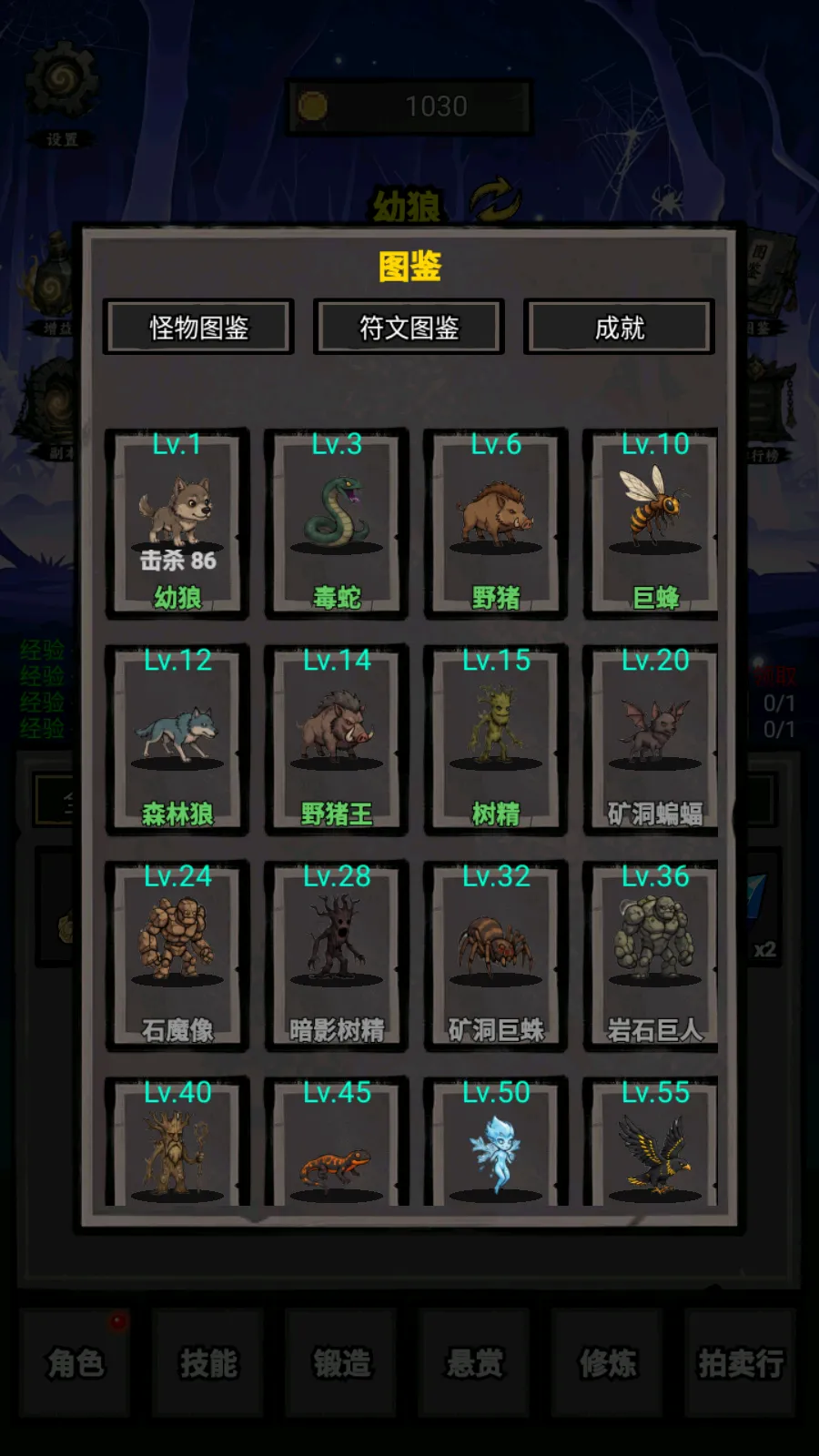Tap the 巨蜂 Lv.10 card
The height and width of the screenshot is (1456, 819).
pyautogui.click(x=652, y=524)
